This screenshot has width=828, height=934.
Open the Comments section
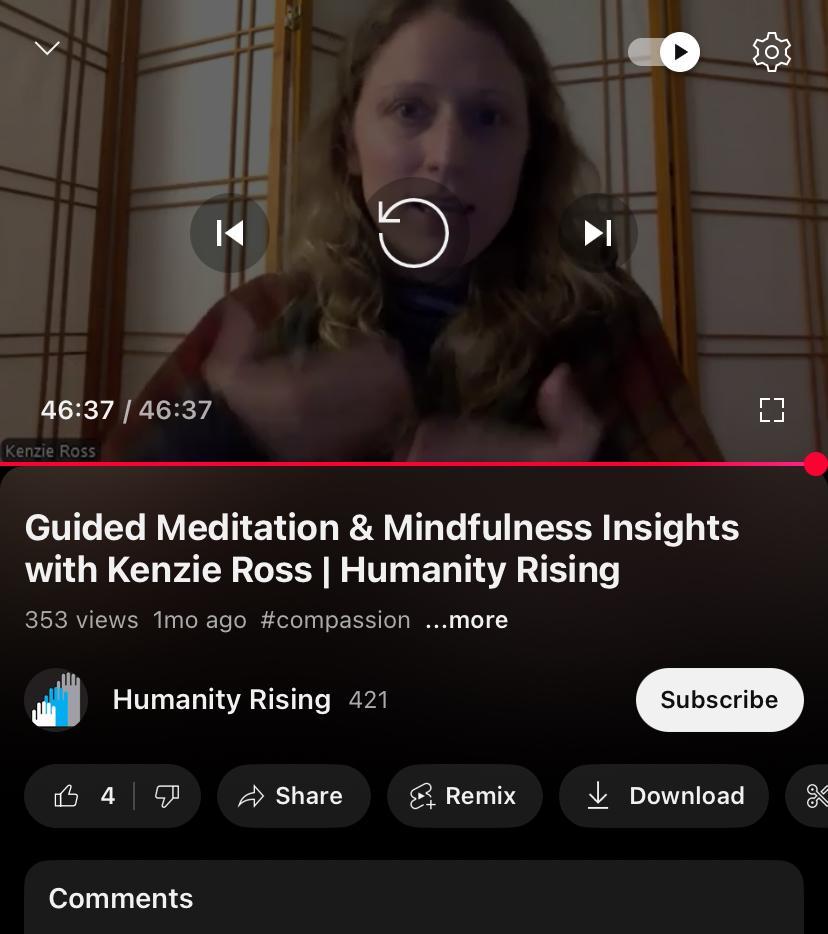click(121, 898)
